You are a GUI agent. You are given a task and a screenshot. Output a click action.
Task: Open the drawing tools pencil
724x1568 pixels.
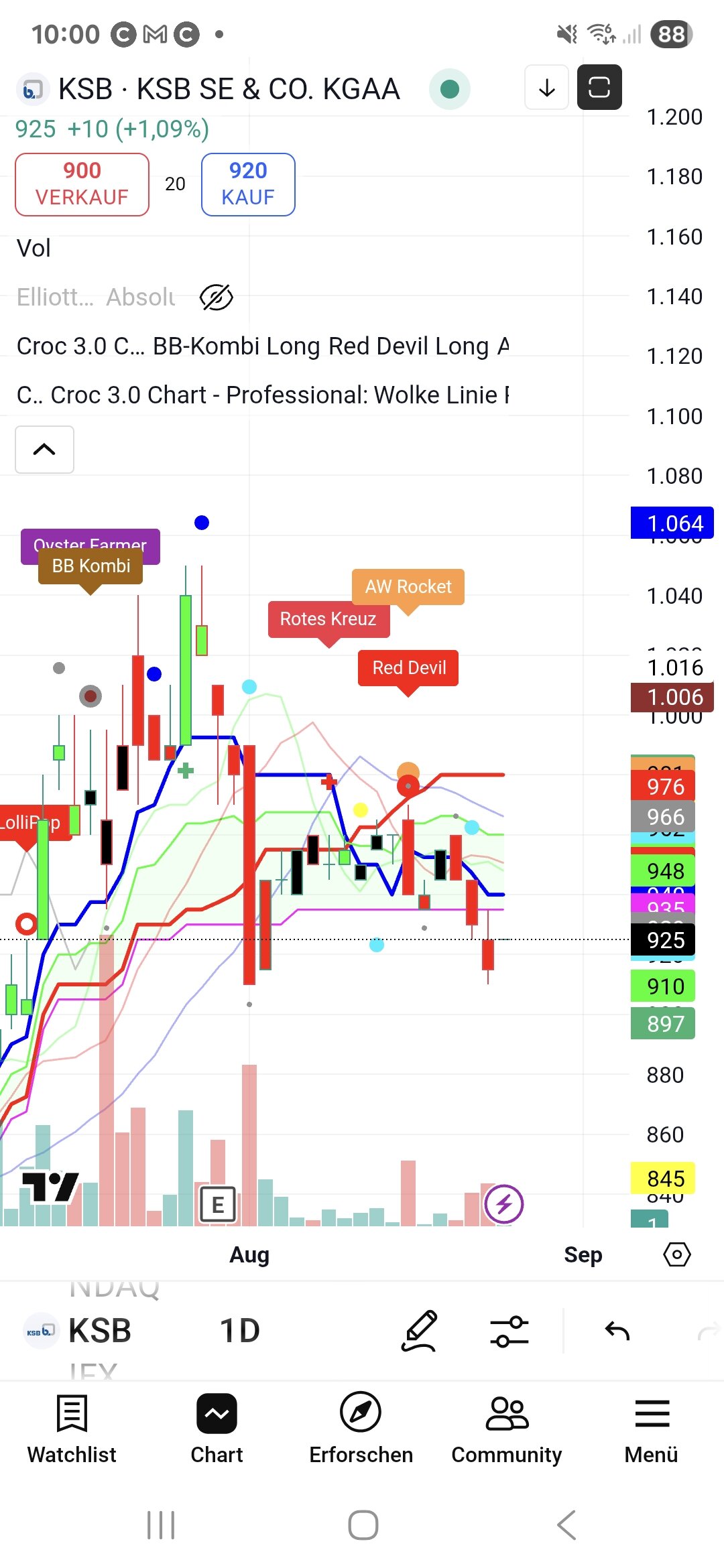(420, 1330)
